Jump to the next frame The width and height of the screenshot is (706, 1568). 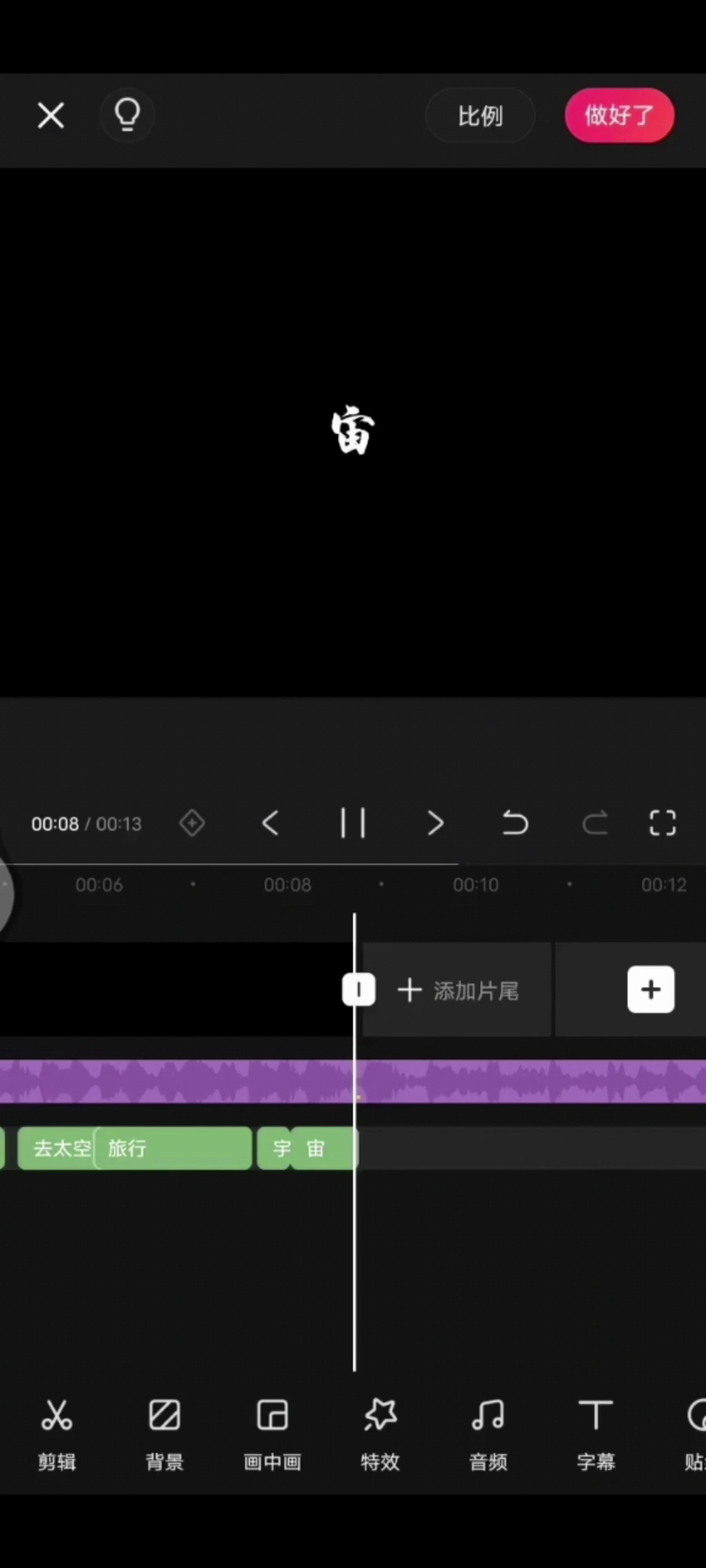pyautogui.click(x=436, y=822)
